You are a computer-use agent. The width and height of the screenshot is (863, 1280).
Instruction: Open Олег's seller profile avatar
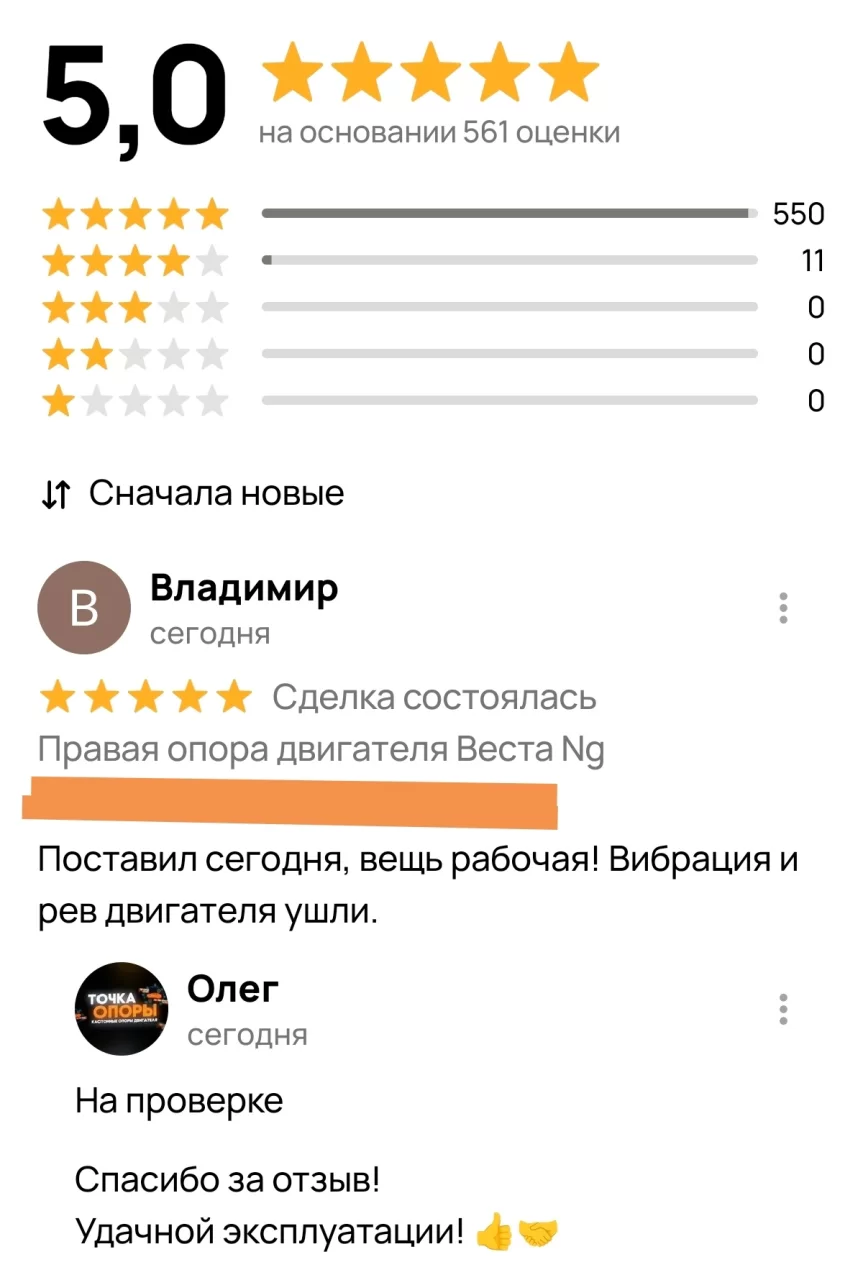point(122,1010)
